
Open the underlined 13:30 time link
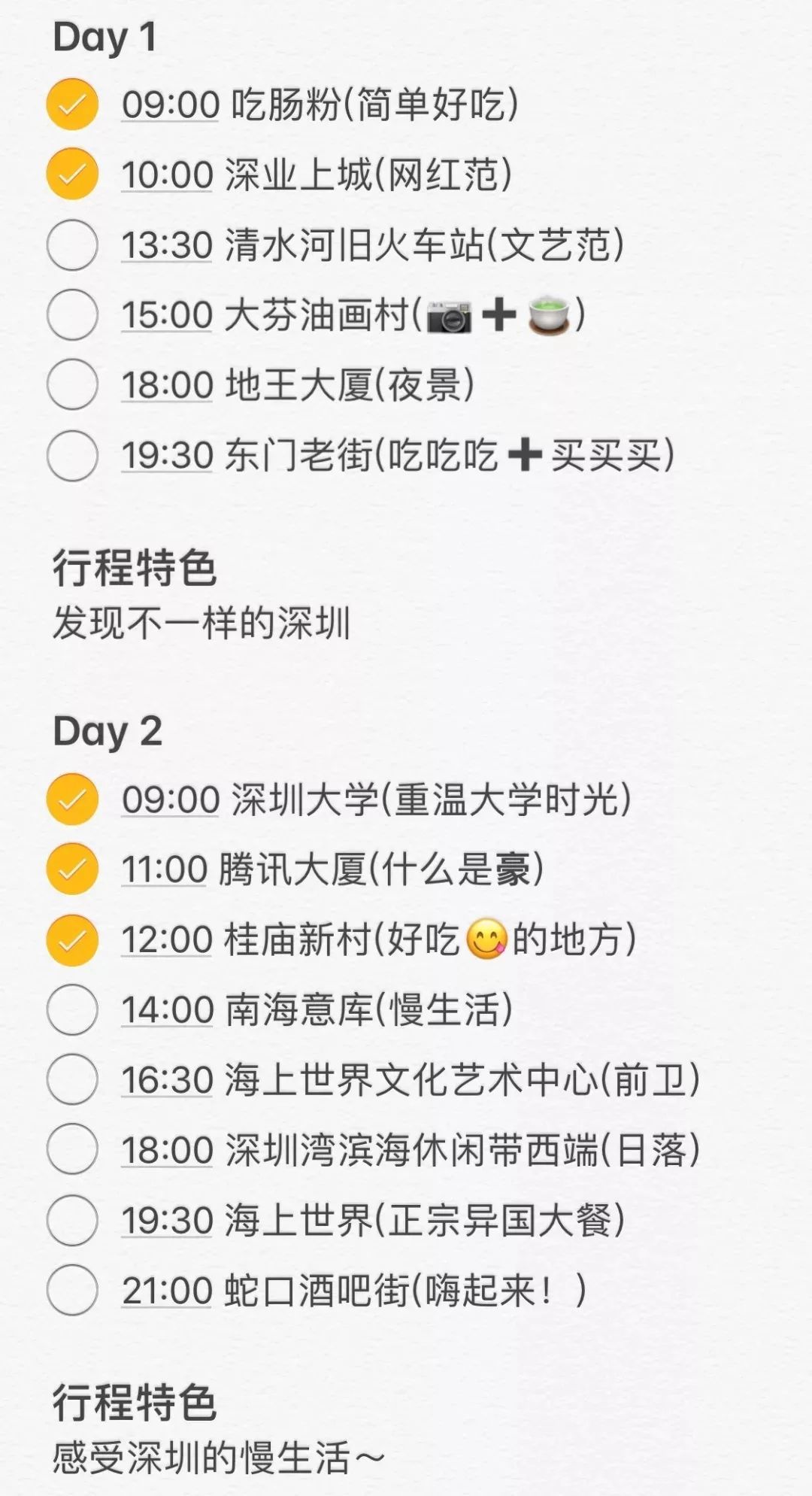point(167,245)
